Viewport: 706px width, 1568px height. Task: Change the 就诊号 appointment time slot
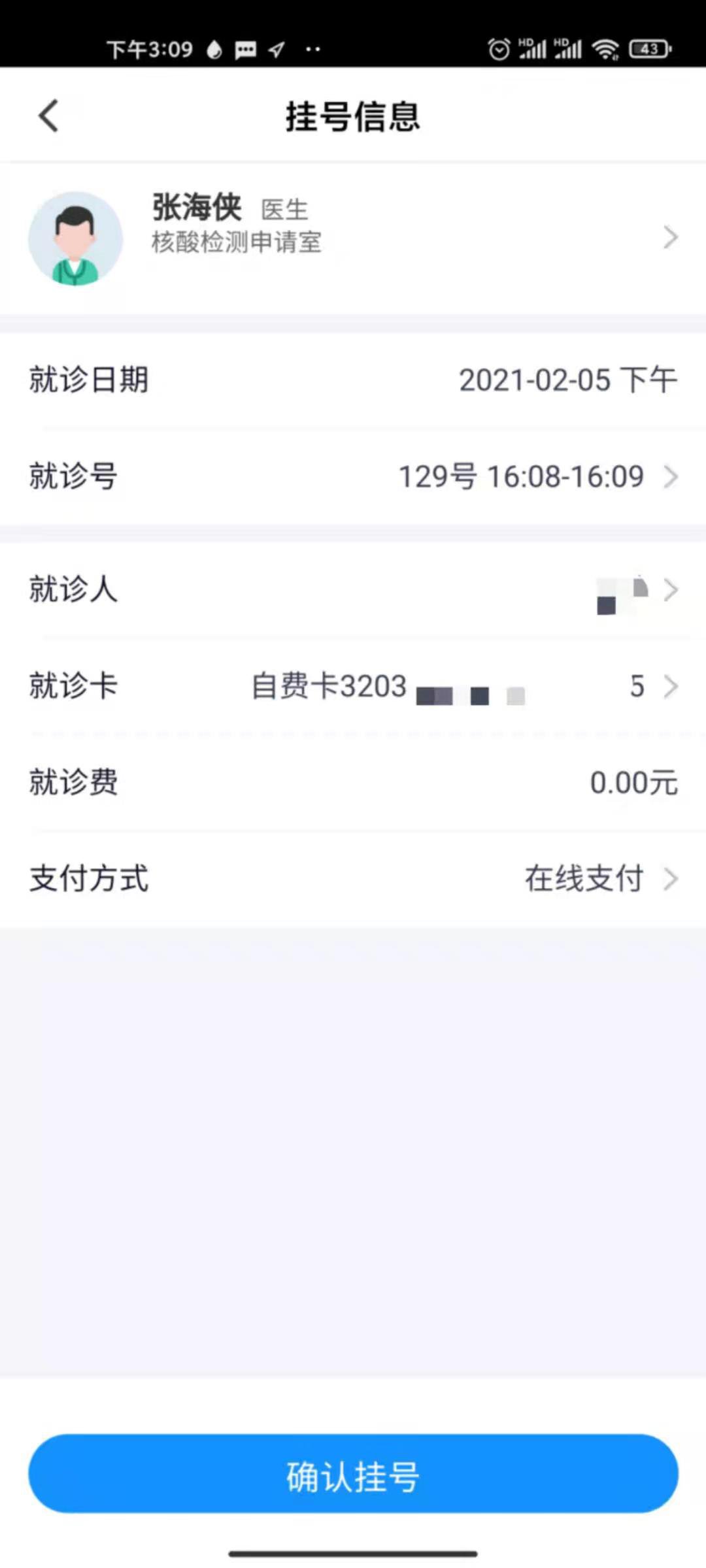point(536,476)
